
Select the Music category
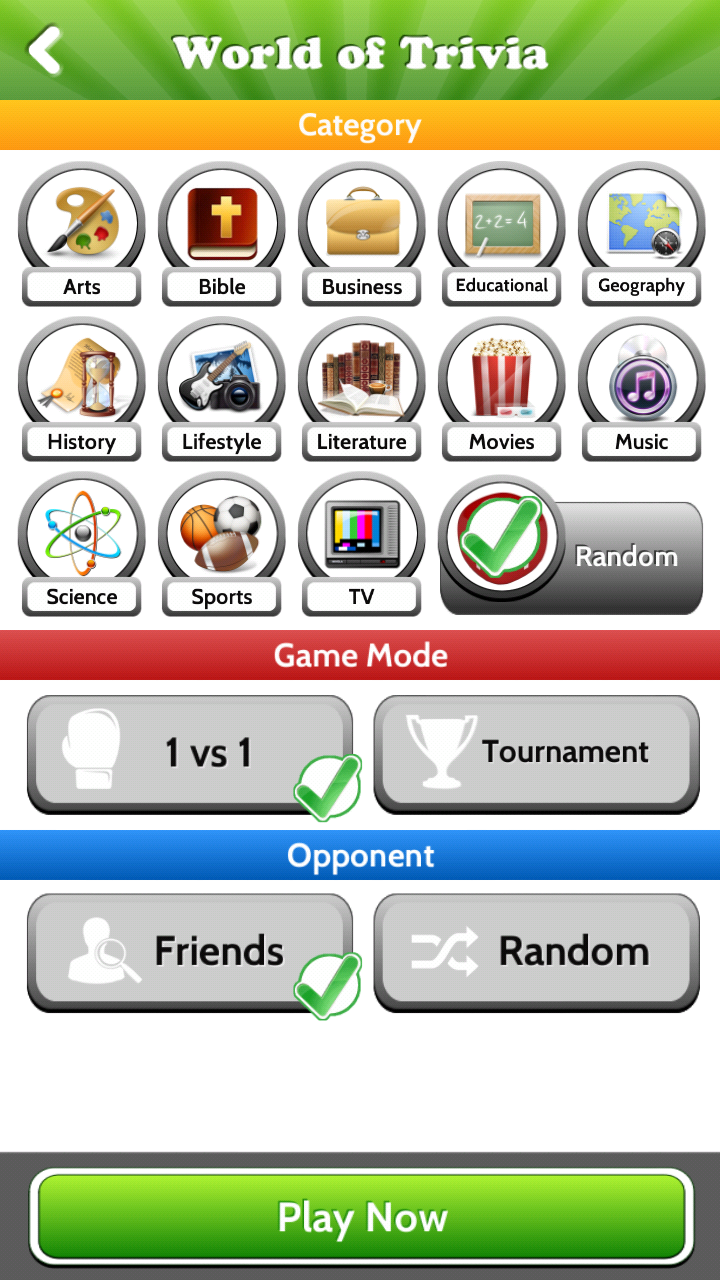[642, 389]
